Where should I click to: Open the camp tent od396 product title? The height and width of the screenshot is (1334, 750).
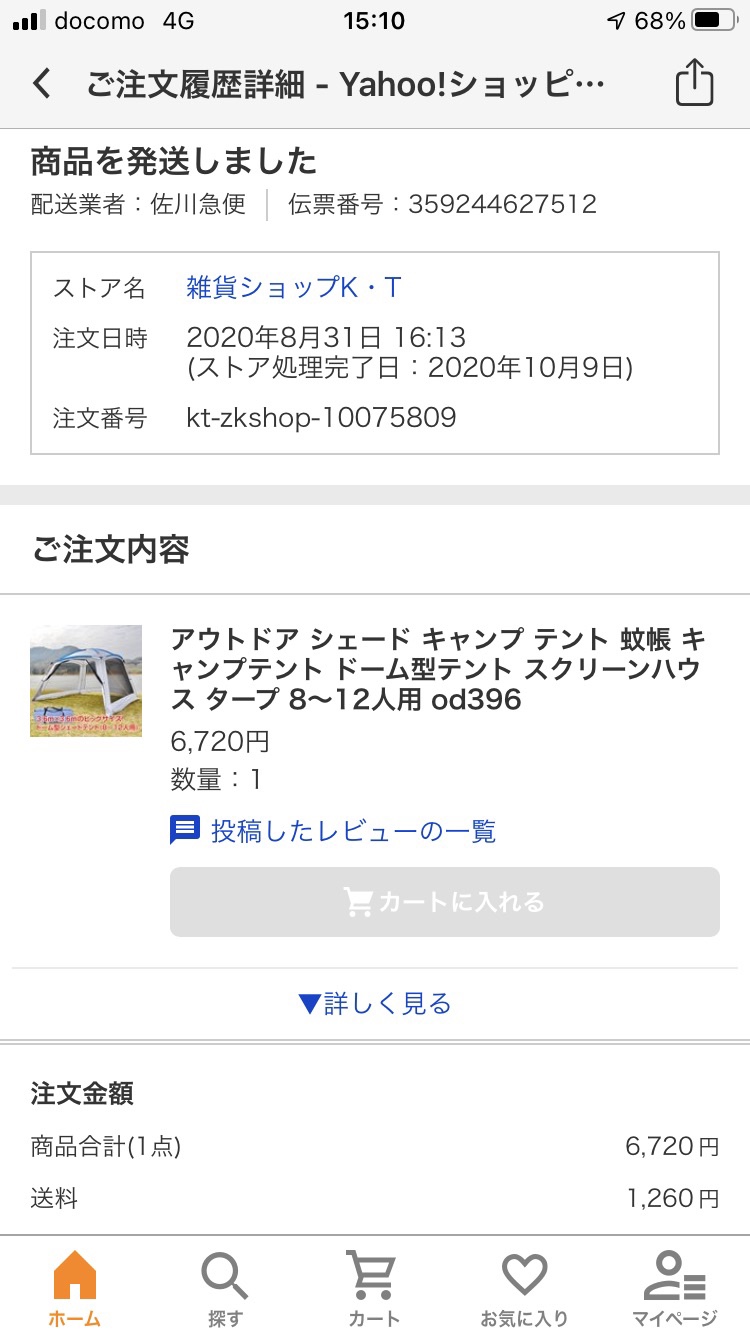pos(438,668)
